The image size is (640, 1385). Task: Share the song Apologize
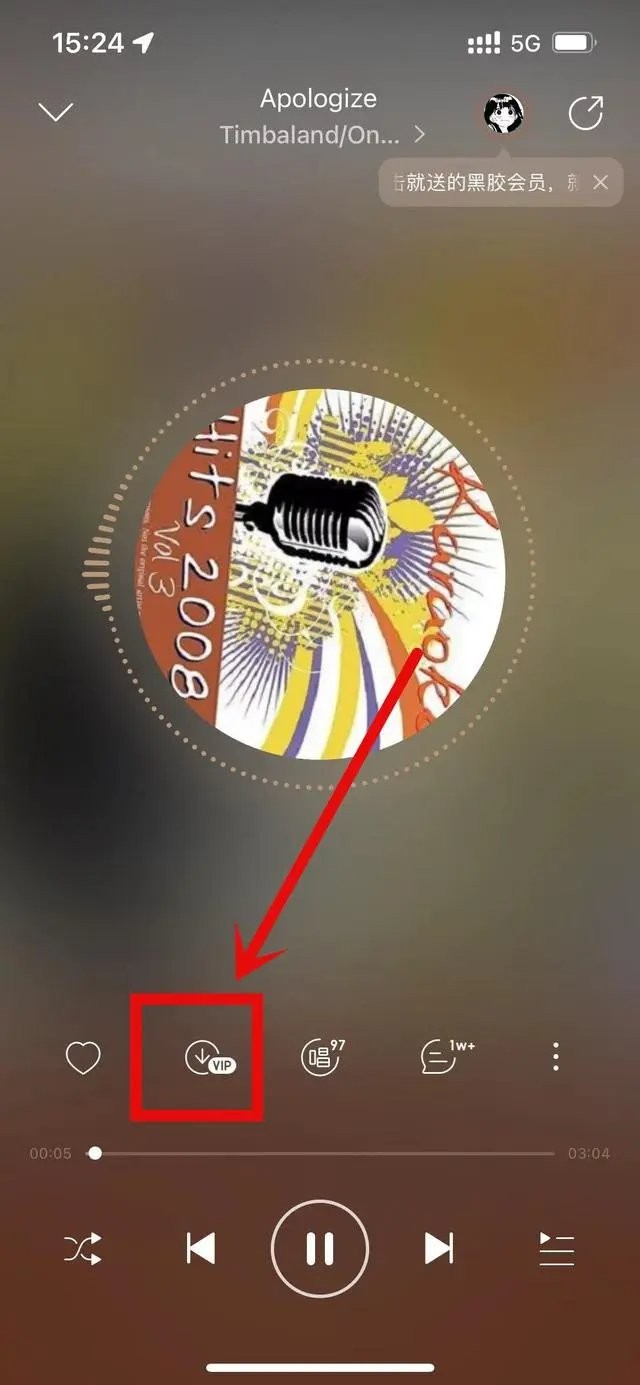(x=585, y=113)
